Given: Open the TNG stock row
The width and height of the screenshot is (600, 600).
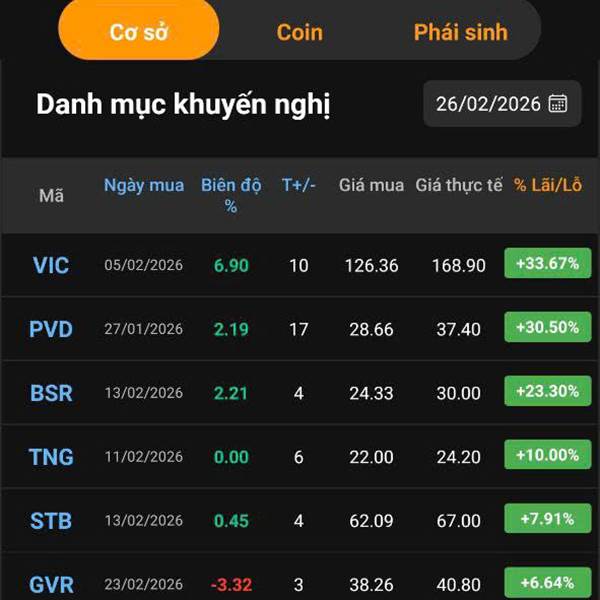Looking at the screenshot, I should [x=51, y=457].
